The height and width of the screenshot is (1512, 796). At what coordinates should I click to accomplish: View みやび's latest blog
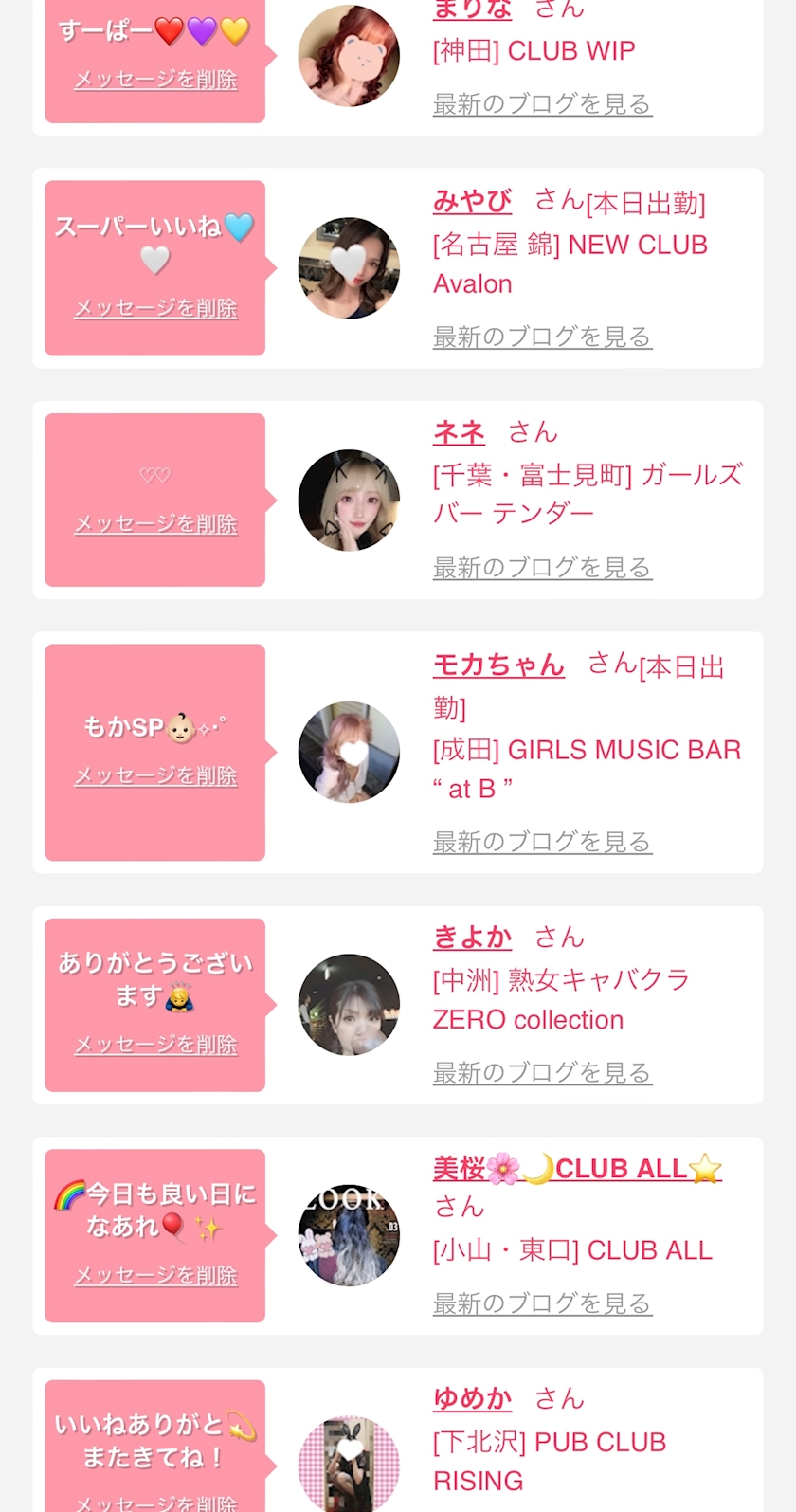(x=542, y=337)
